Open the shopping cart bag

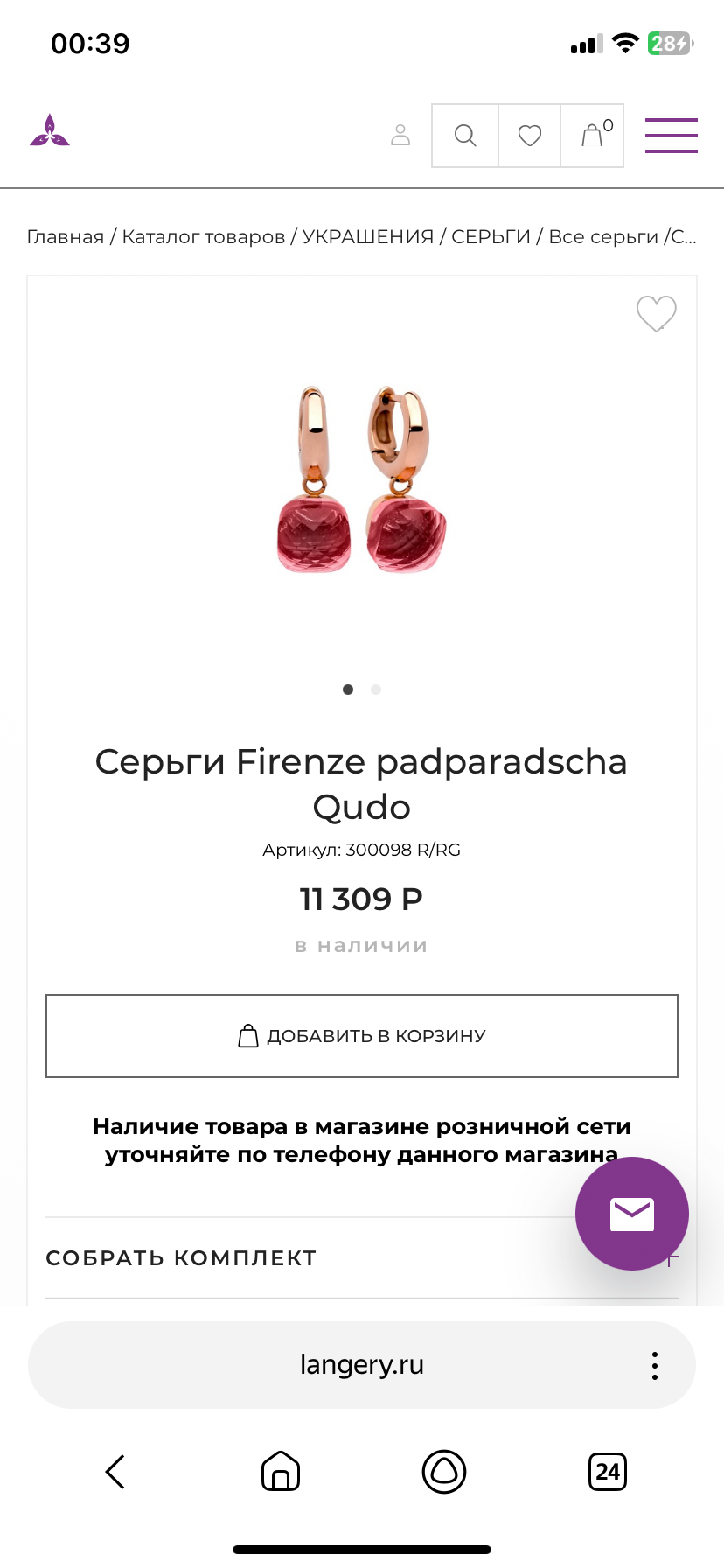tap(593, 136)
